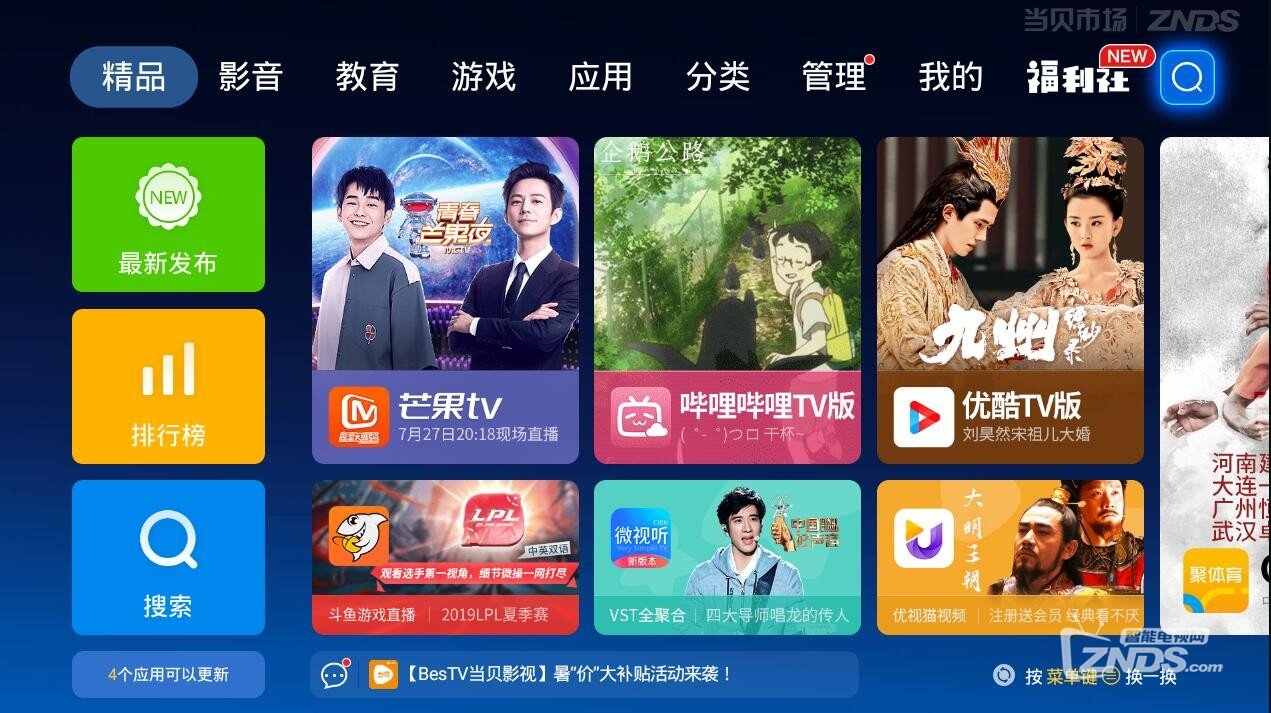Switch to the 教育 tab
This screenshot has width=1271, height=713.
click(367, 77)
